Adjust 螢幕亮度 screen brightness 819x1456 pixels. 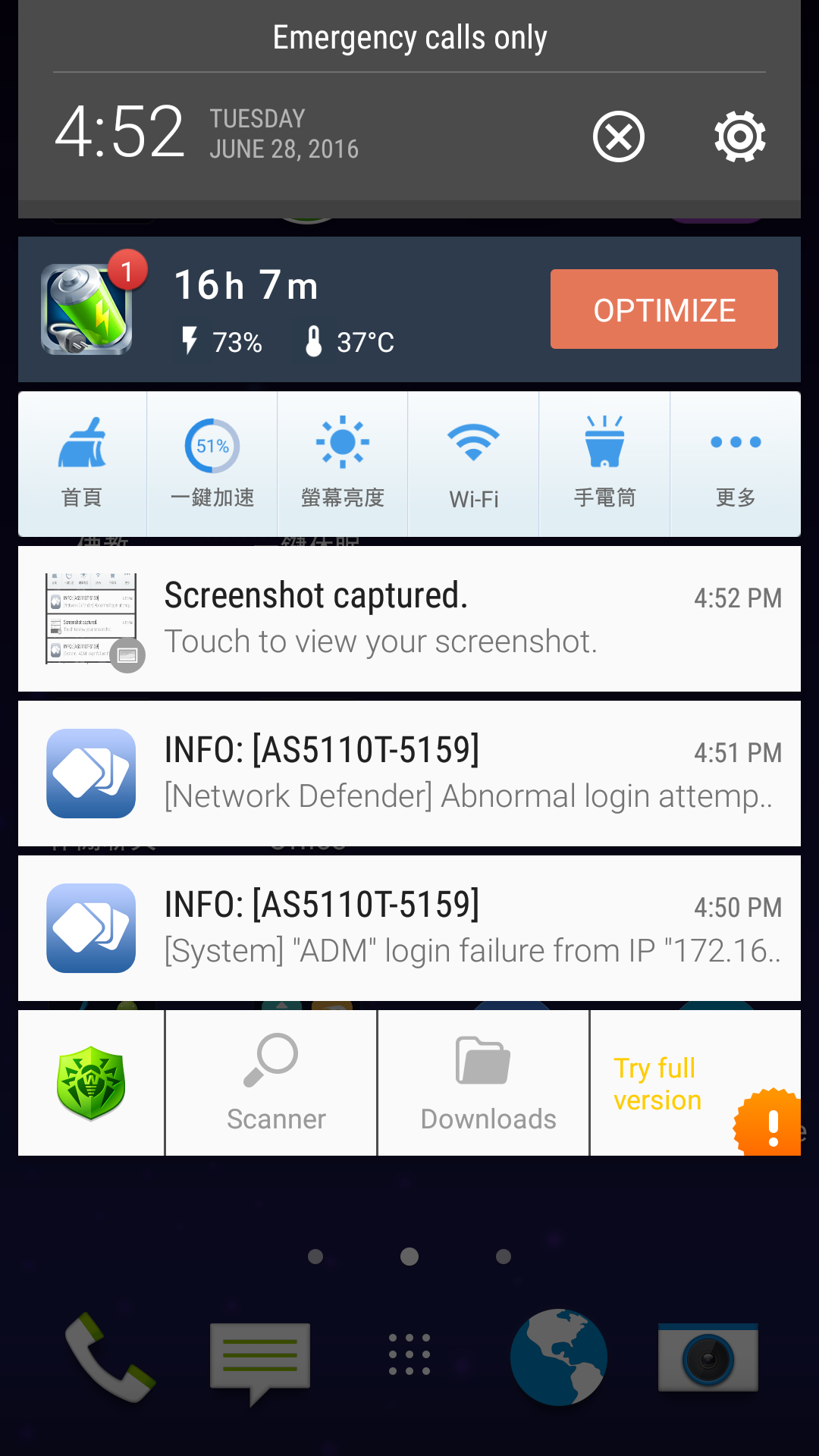click(x=343, y=464)
